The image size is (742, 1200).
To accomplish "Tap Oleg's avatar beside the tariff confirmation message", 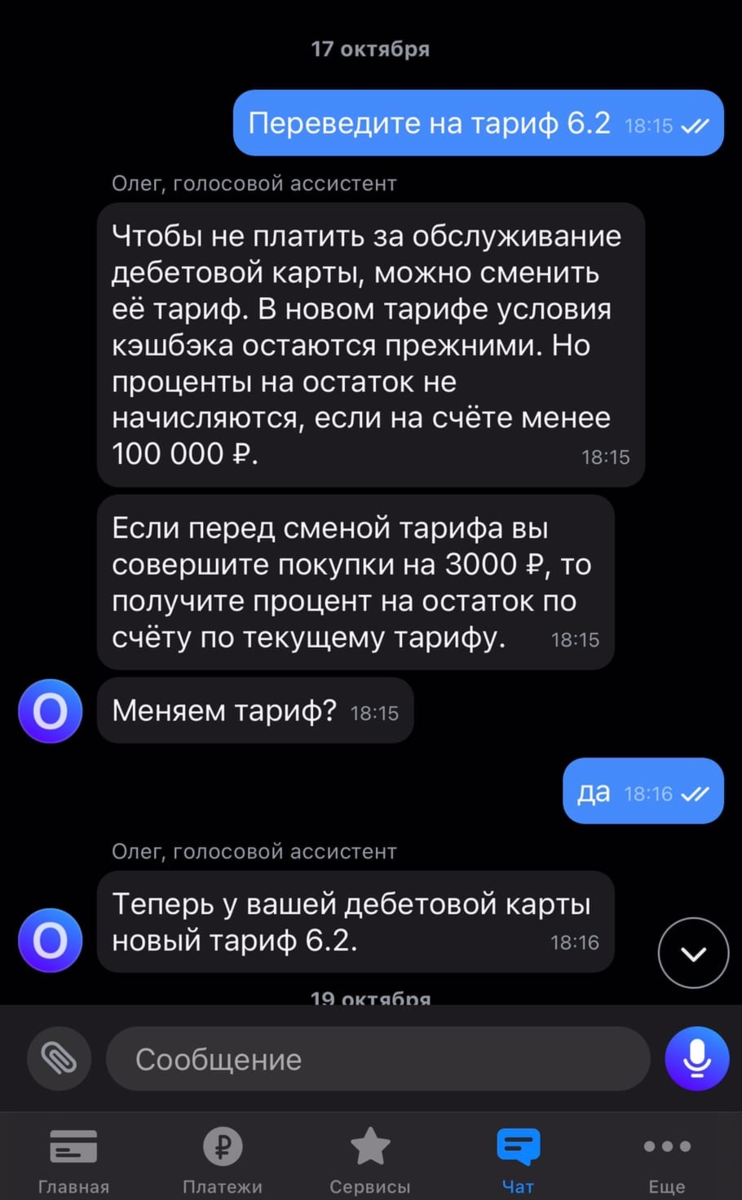I will [49, 940].
